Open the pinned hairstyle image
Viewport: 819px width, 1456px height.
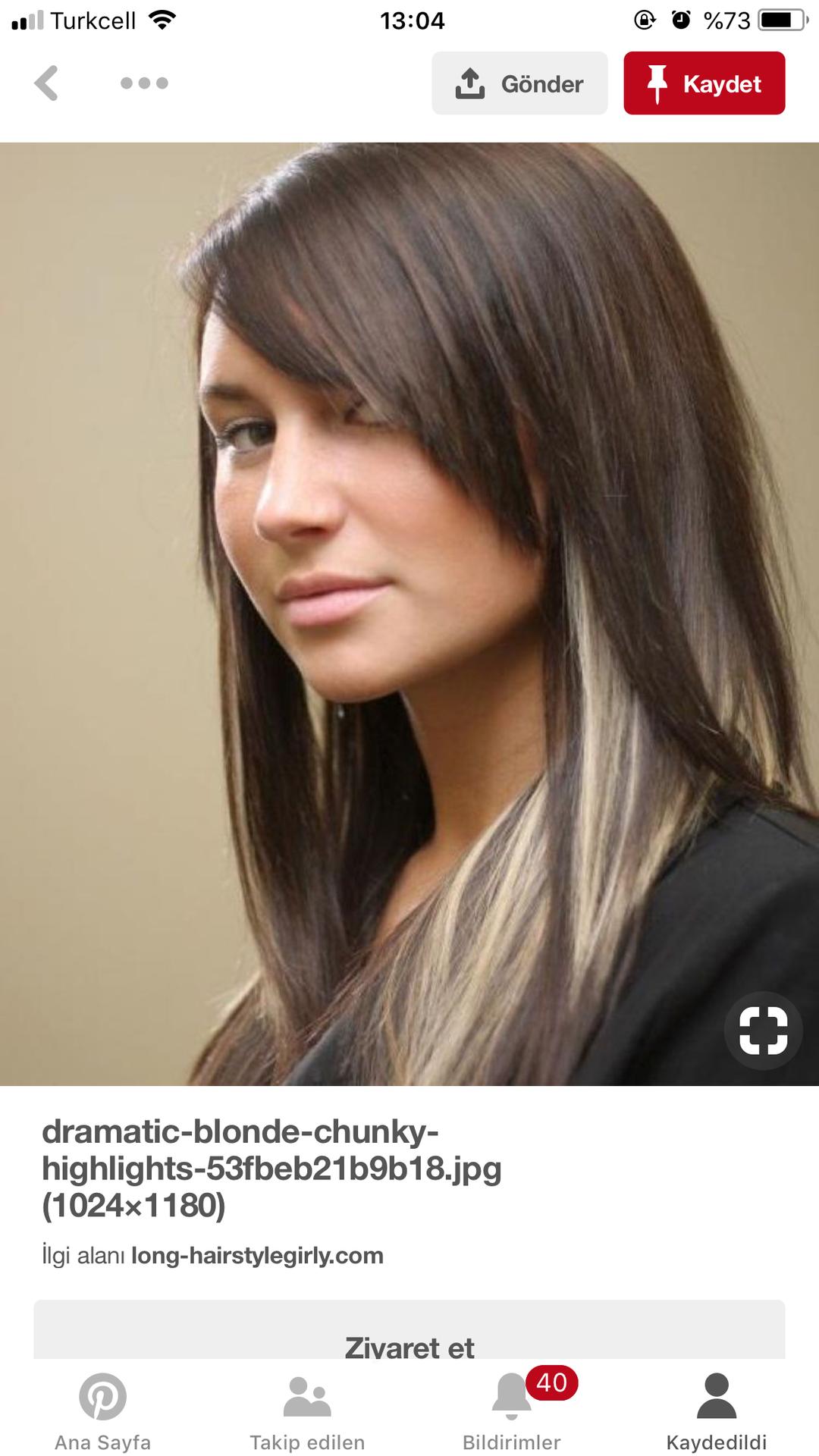click(x=409, y=614)
